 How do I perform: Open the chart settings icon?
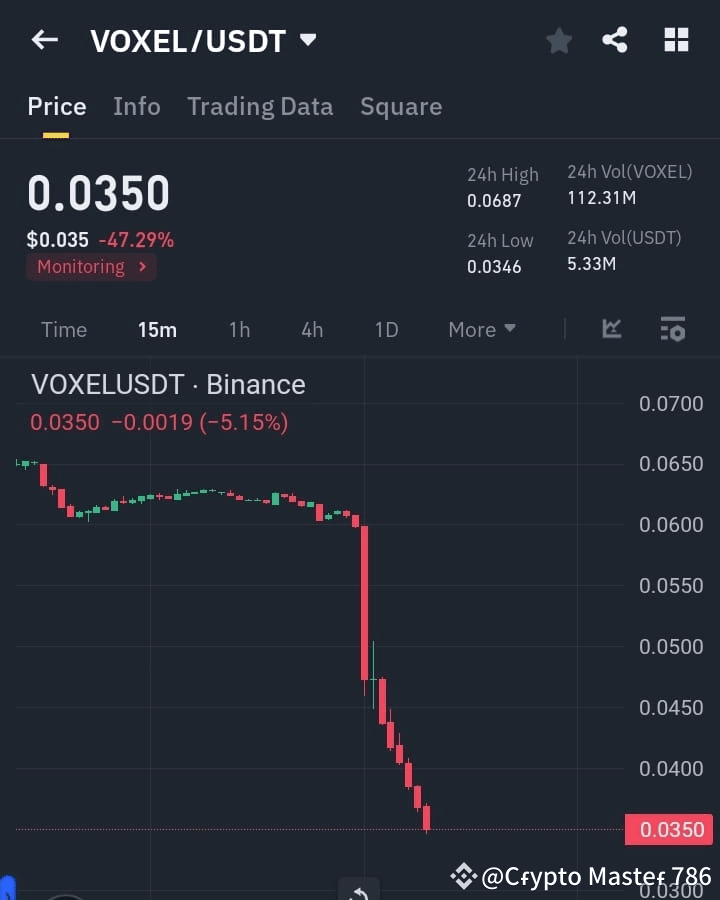672,329
